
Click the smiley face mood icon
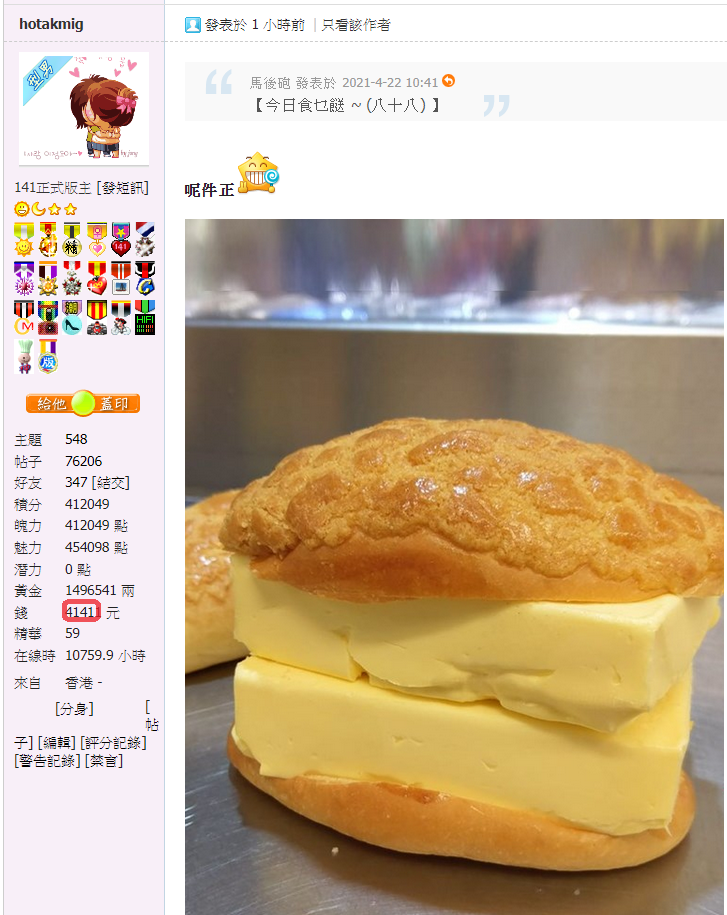click(x=21, y=208)
